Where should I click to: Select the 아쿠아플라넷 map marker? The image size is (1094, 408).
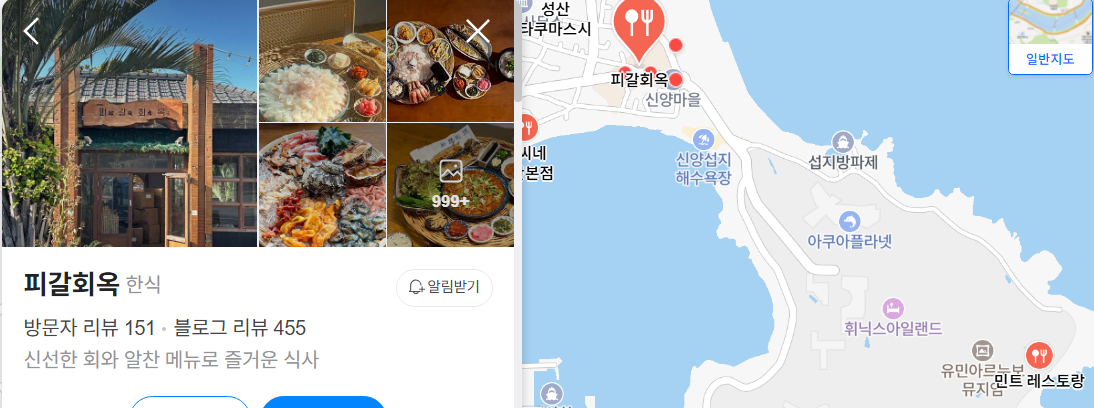pyautogui.click(x=849, y=220)
